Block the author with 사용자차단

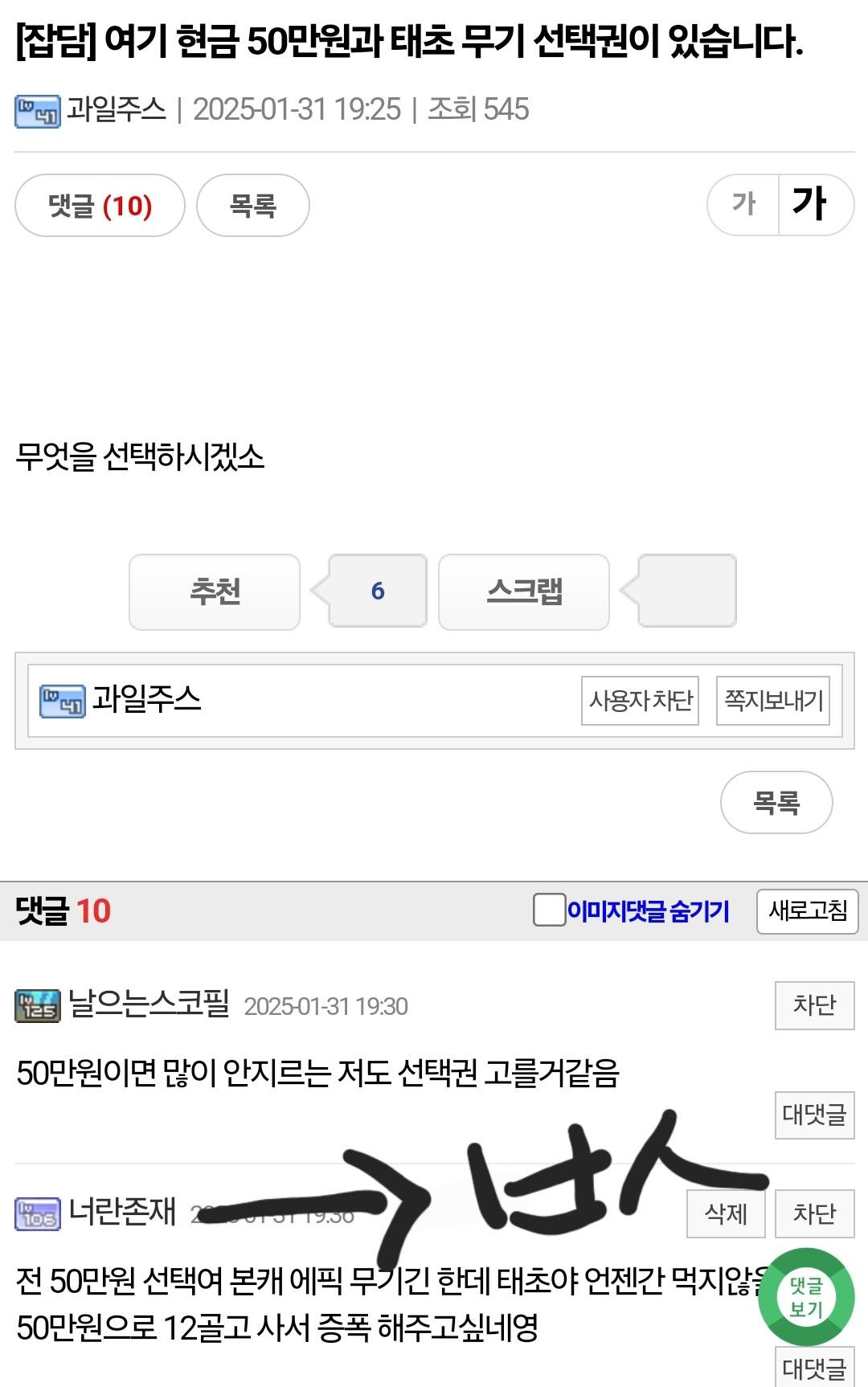pos(640,701)
